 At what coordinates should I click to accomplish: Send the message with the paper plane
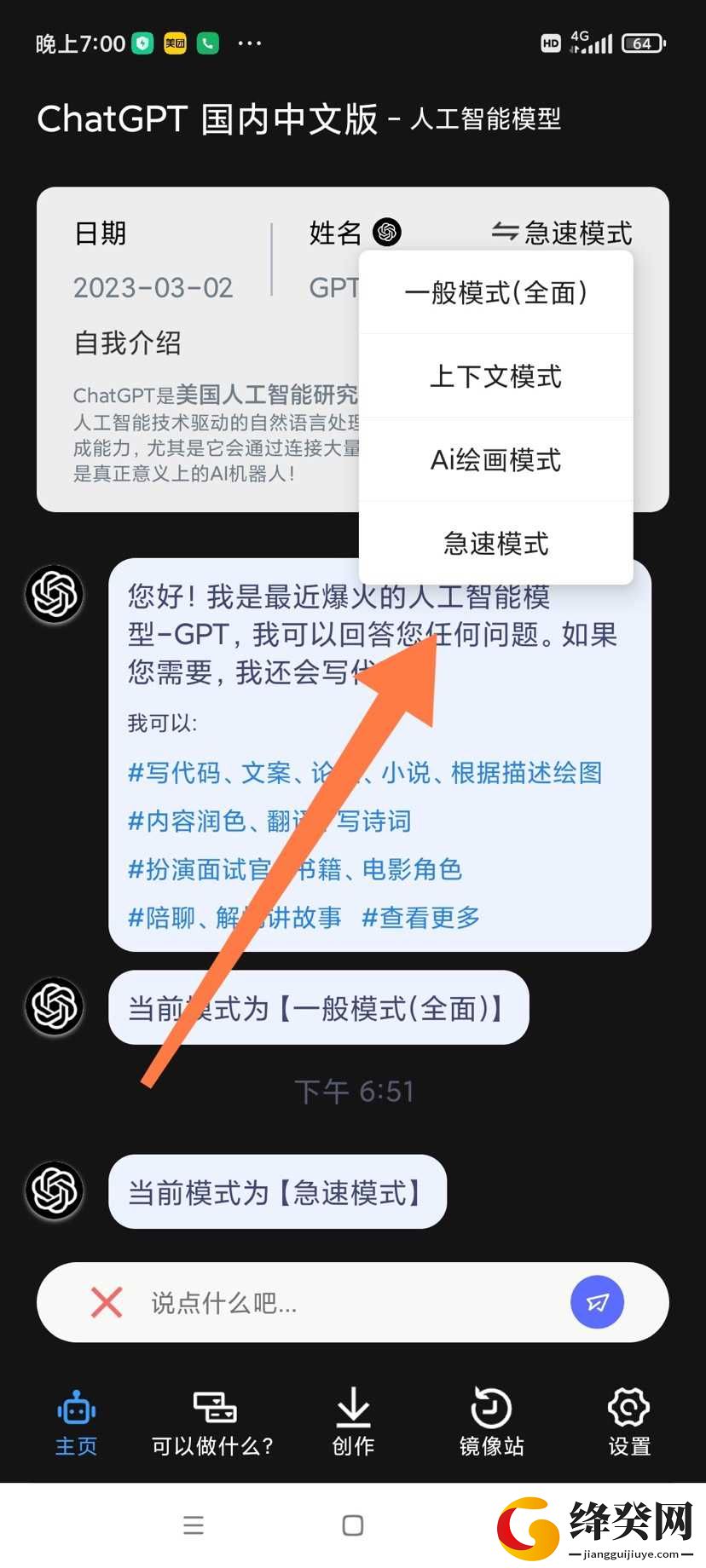[x=597, y=1302]
